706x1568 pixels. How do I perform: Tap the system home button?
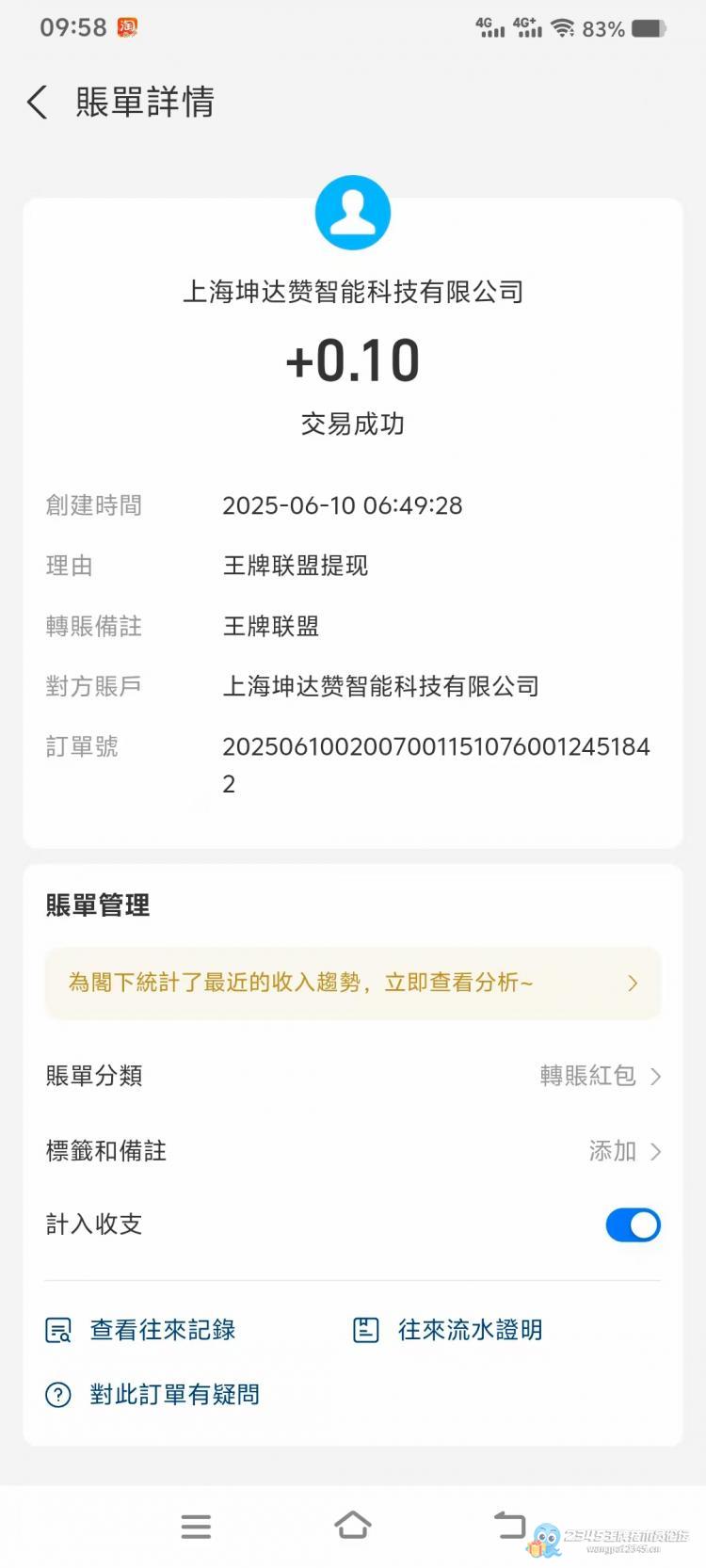353,1526
